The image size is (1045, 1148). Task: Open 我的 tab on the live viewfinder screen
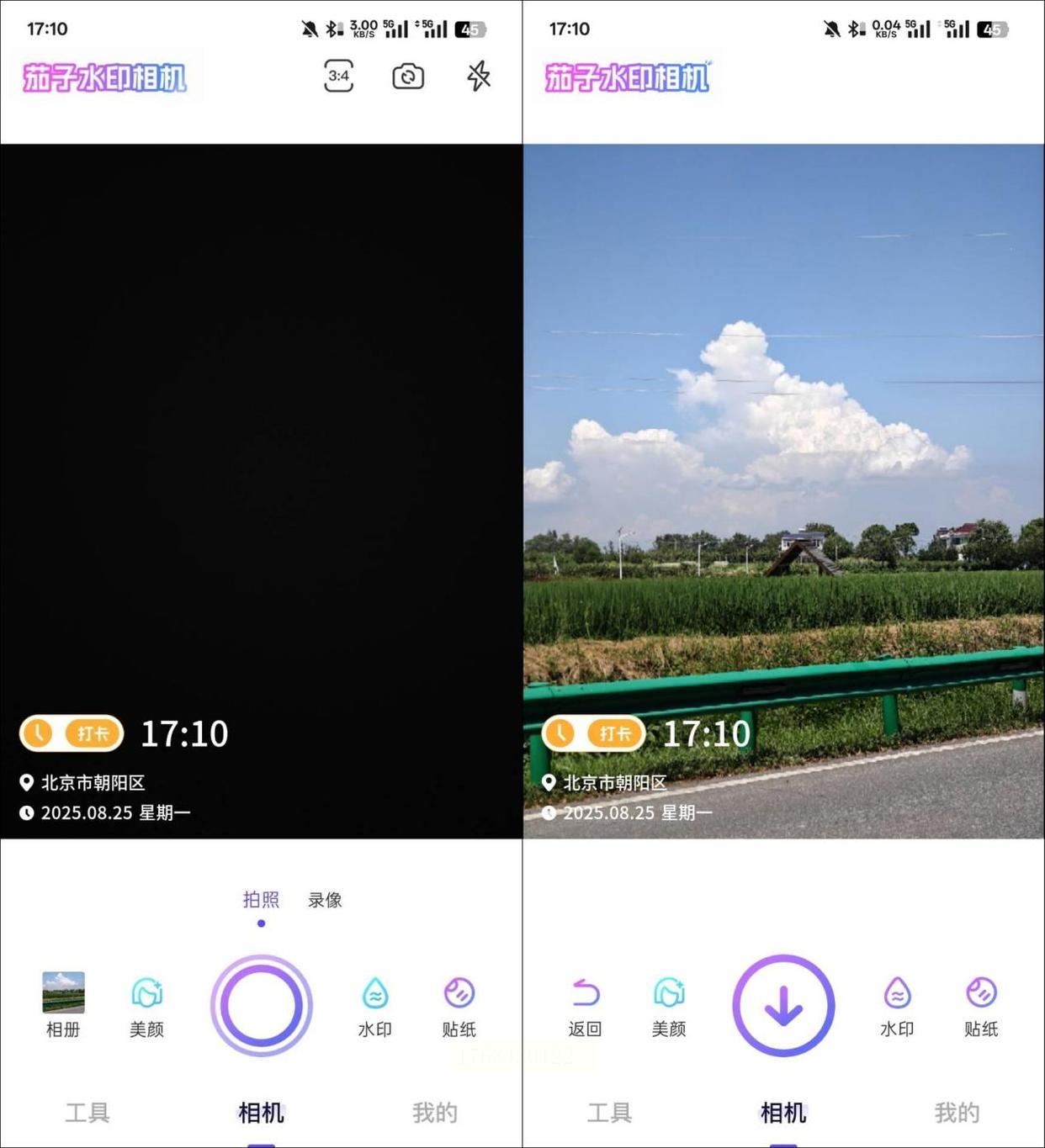(x=435, y=1113)
